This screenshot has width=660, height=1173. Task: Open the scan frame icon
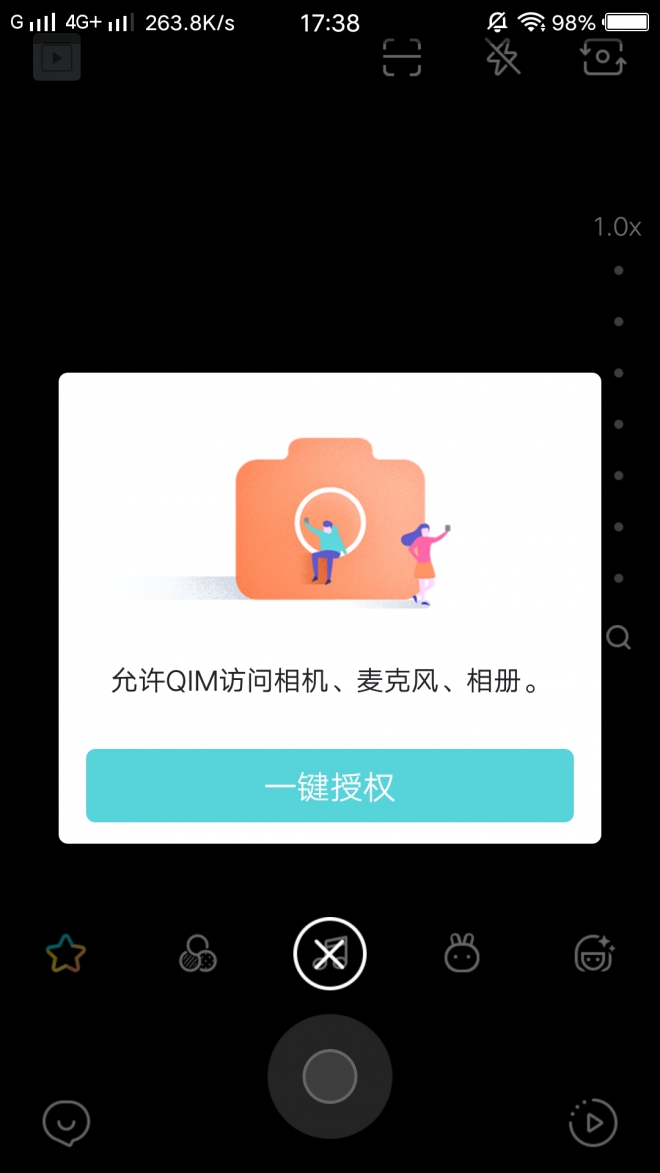(x=402, y=57)
